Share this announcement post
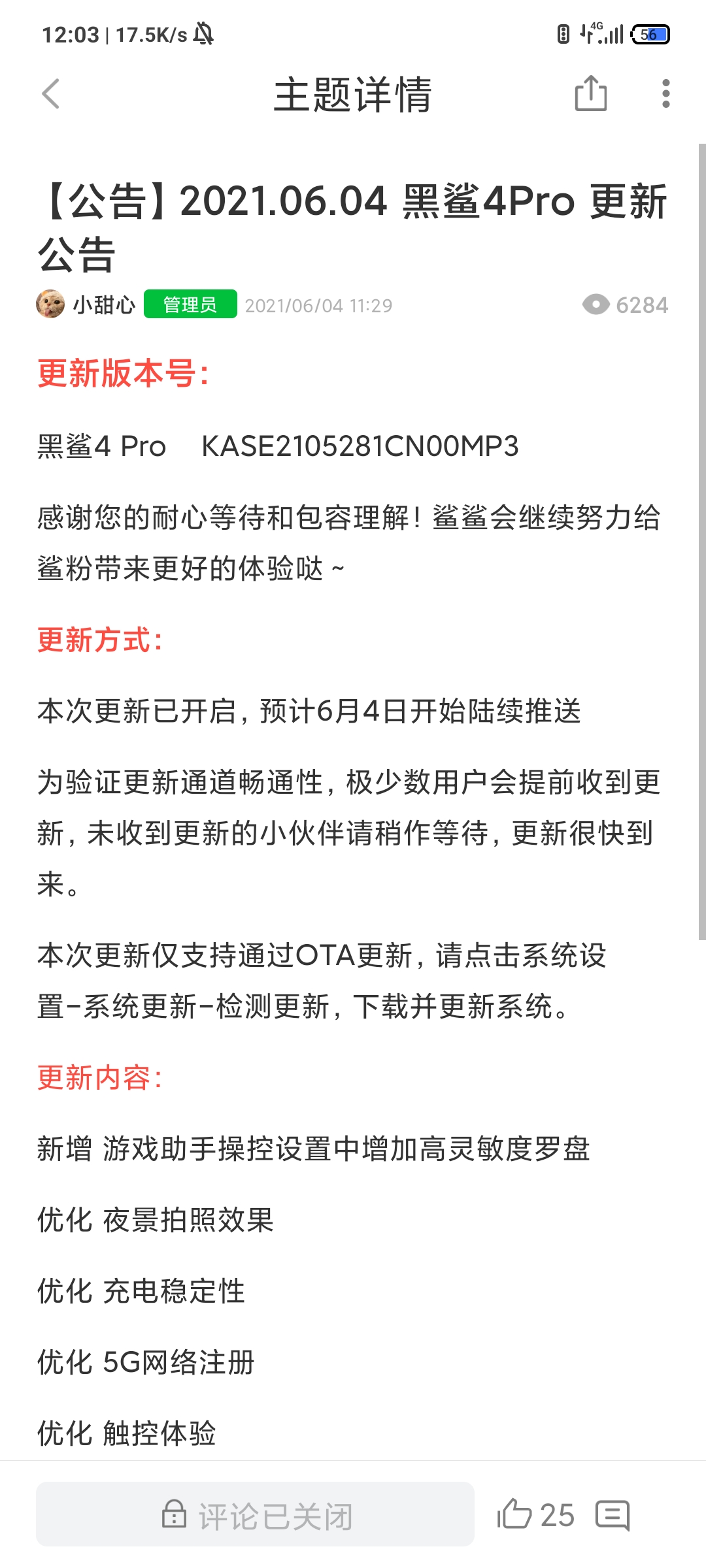 (x=590, y=93)
